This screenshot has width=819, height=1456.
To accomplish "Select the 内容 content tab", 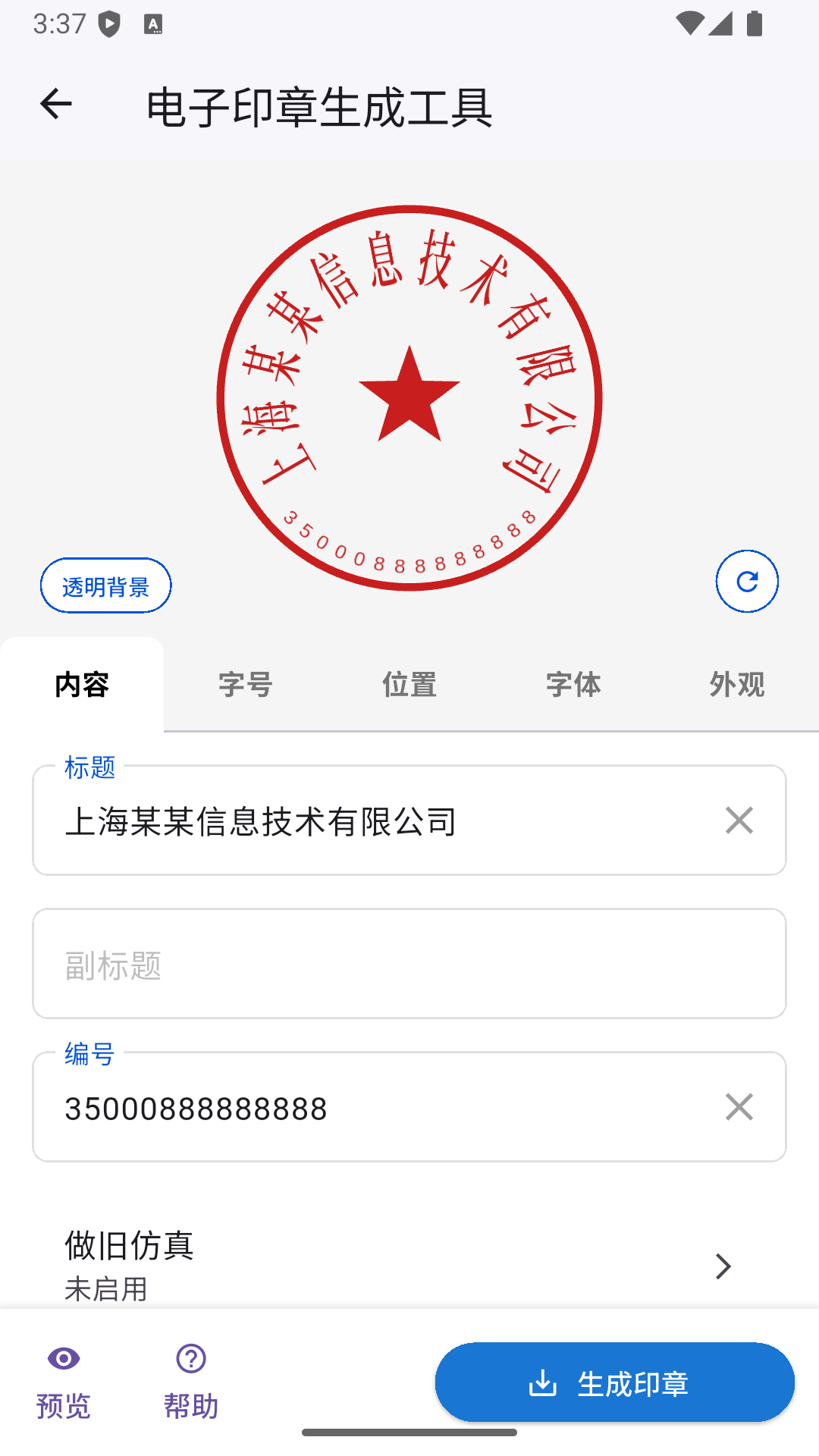I will (x=82, y=684).
